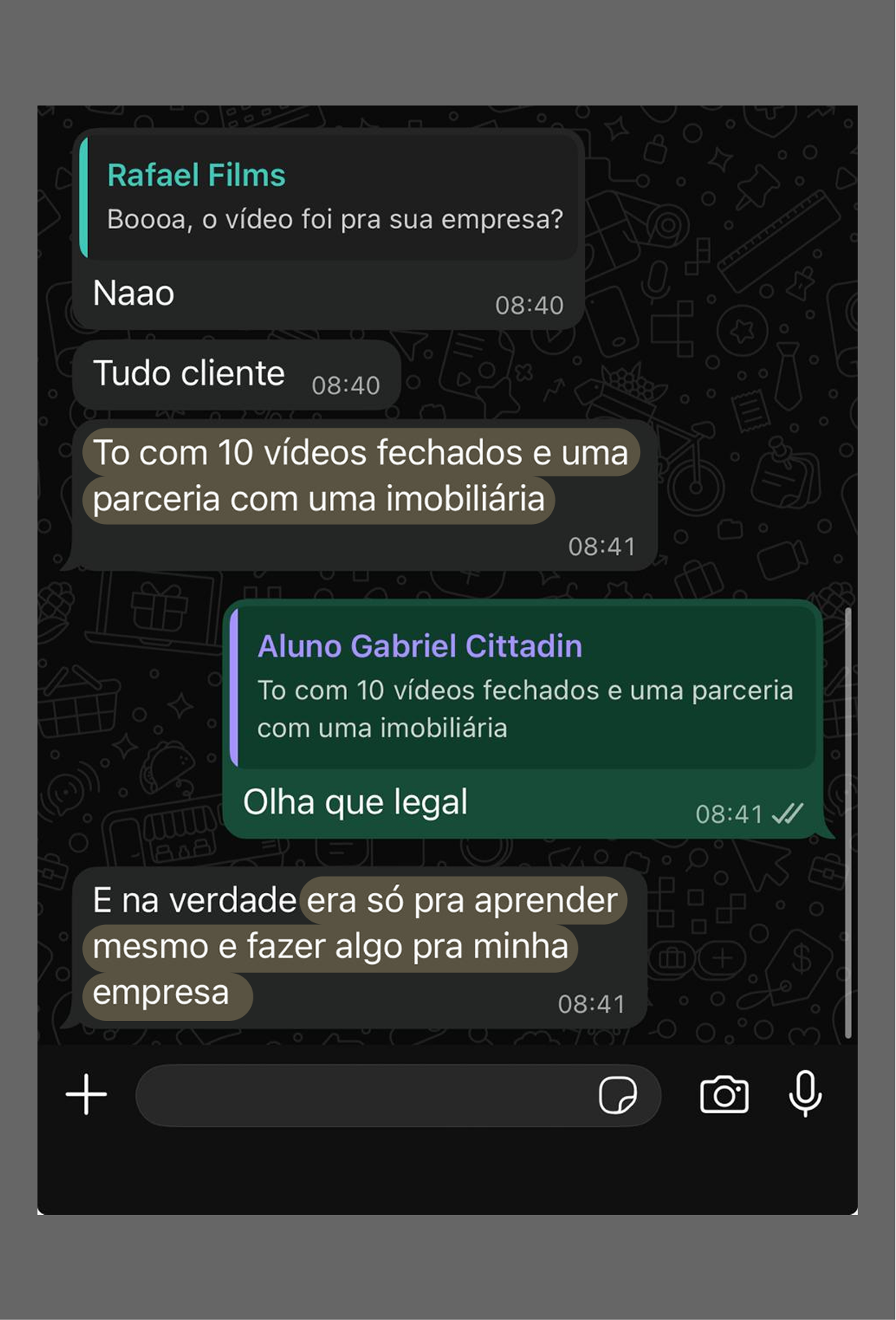This screenshot has width=896, height=1320.
Task: Open the Aluno Gabriel Cittadin name link
Action: pyautogui.click(x=419, y=645)
